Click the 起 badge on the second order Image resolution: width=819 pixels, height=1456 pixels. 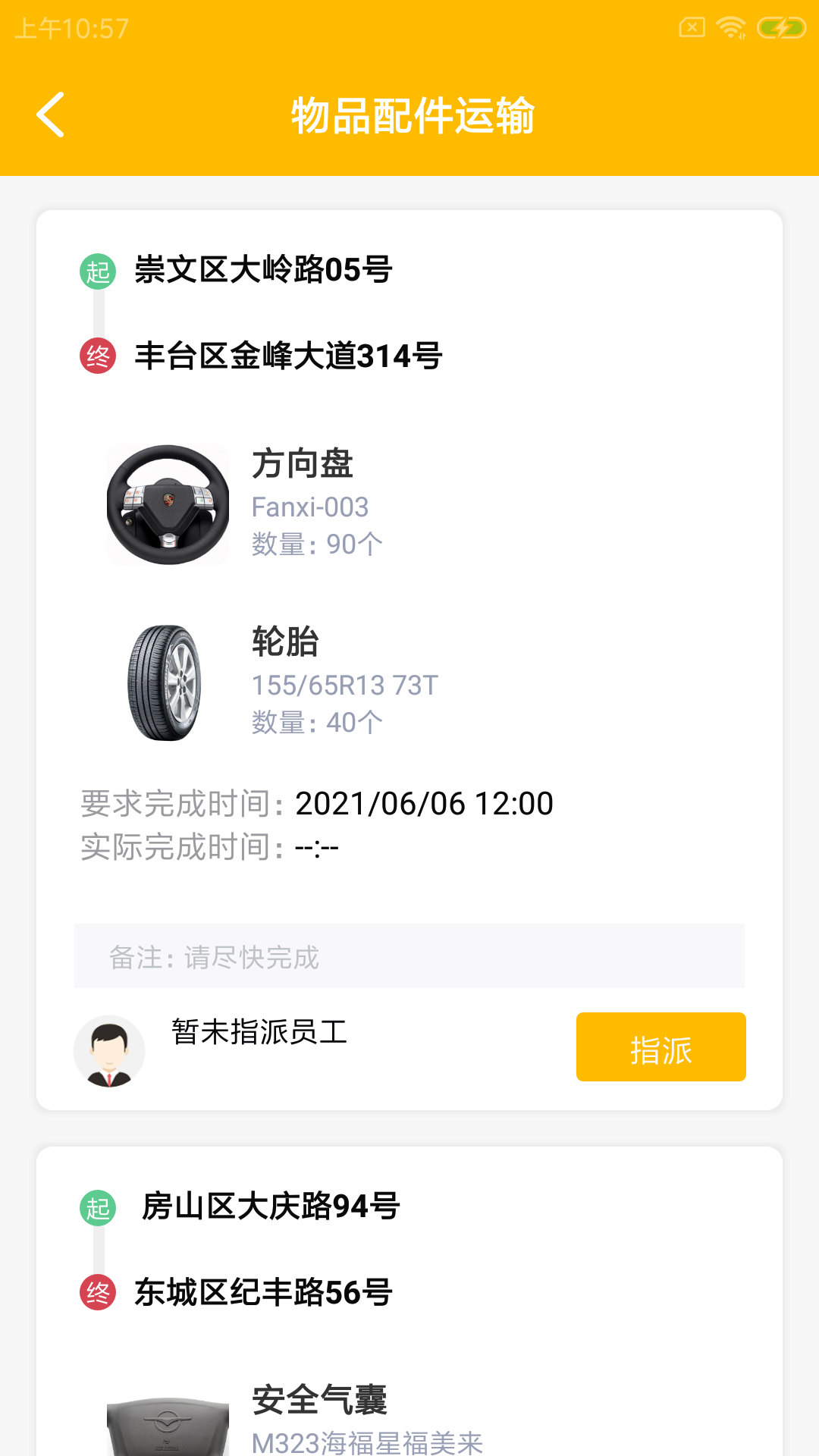point(99,1207)
